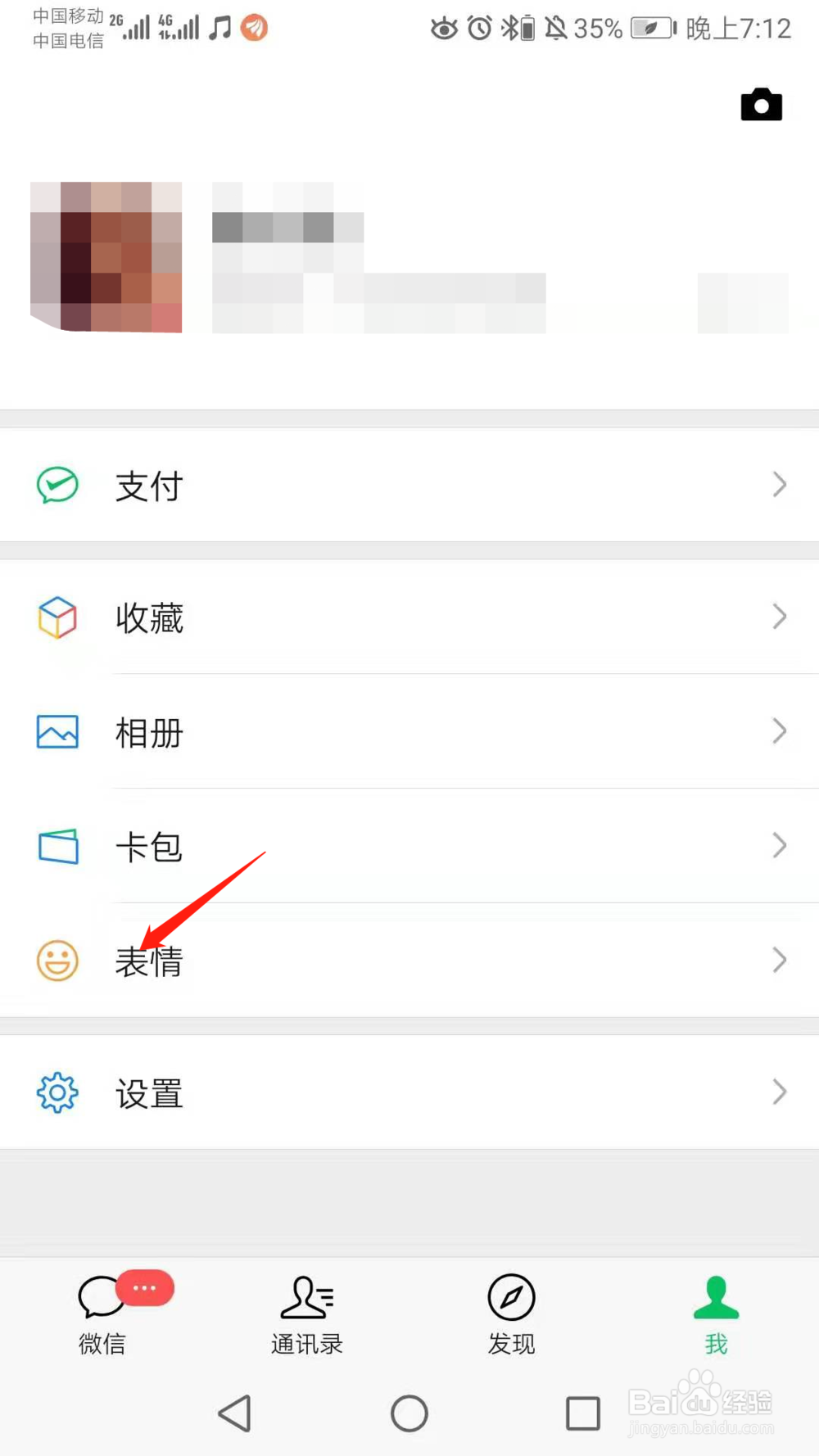Expand the 支付 row chevron
819x1456 pixels.
point(779,485)
